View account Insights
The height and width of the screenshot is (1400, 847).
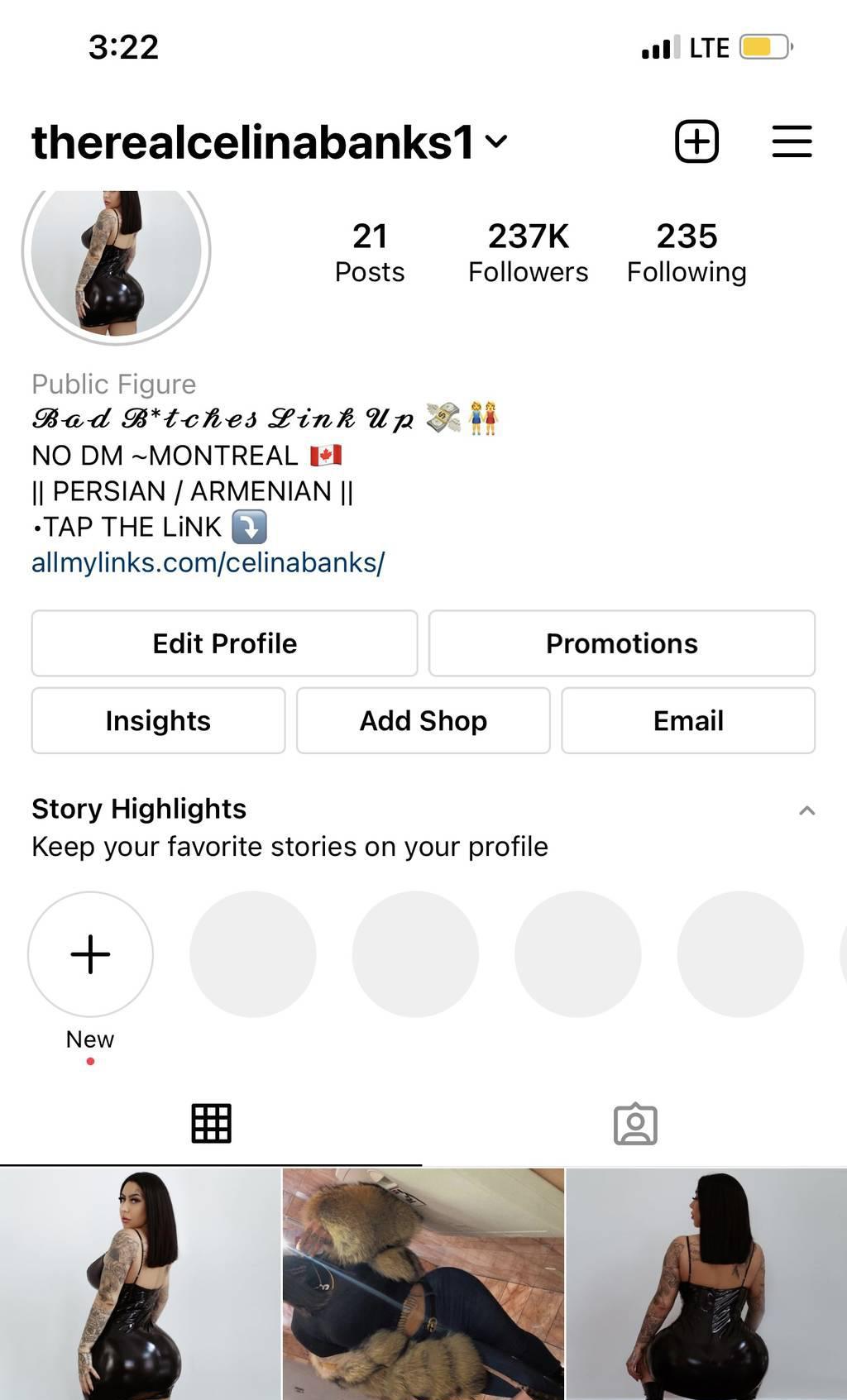[158, 720]
